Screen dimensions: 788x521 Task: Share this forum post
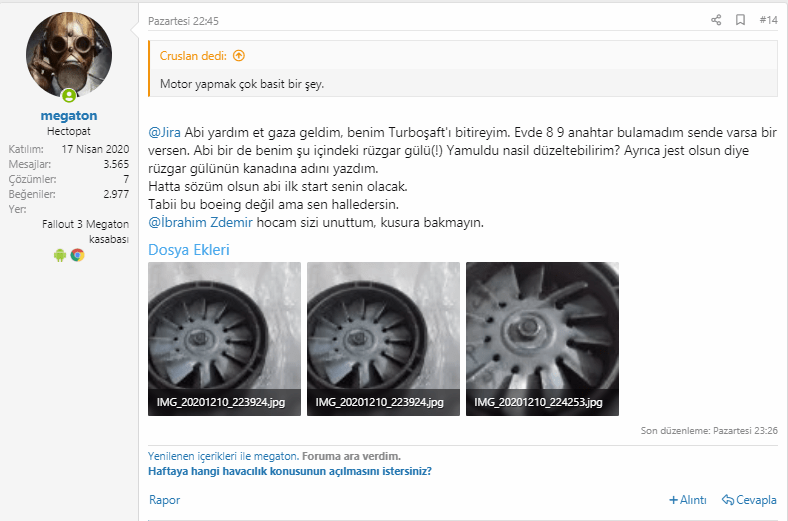tap(716, 20)
